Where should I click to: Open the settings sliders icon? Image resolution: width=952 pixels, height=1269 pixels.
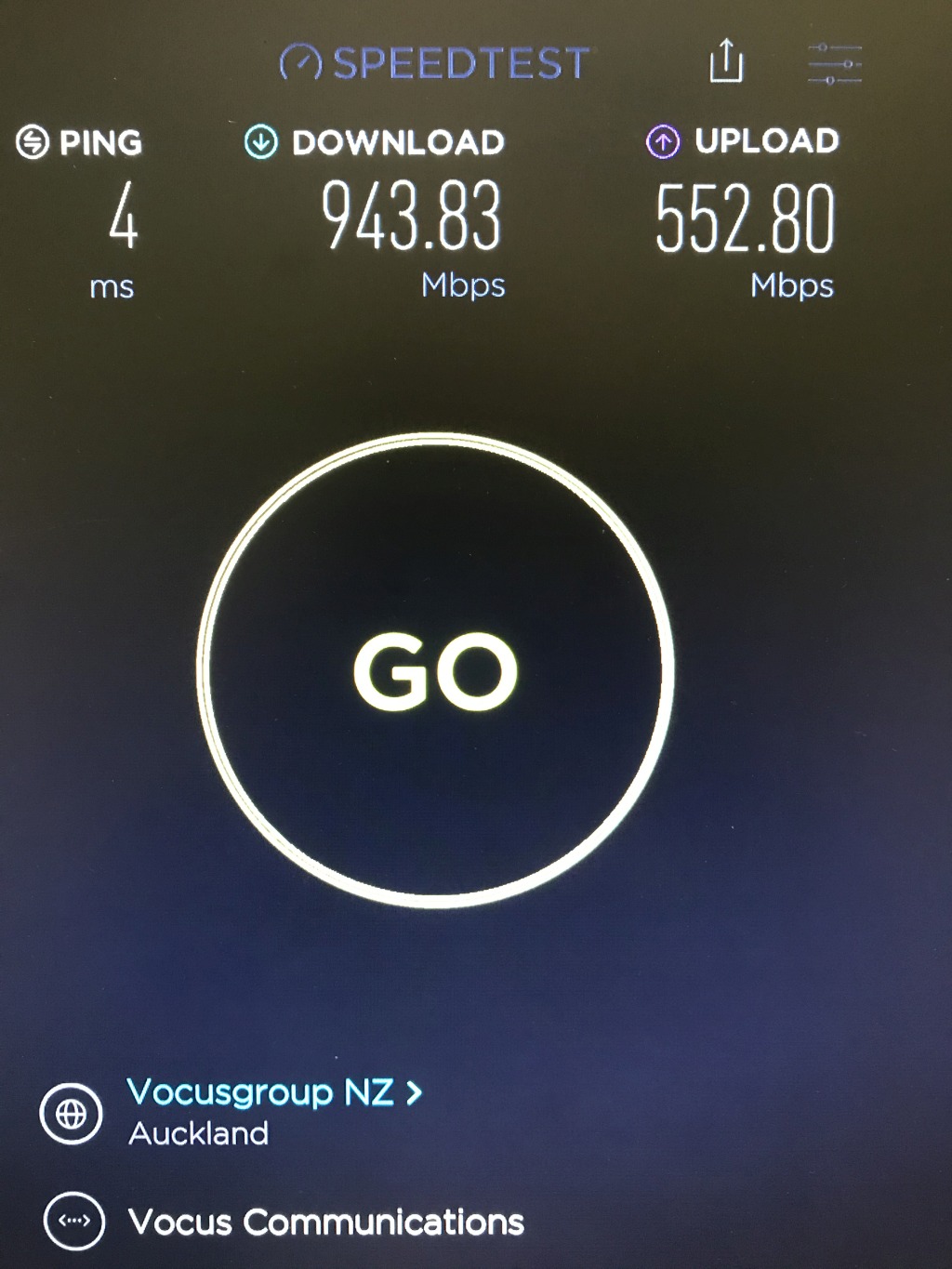click(x=834, y=64)
